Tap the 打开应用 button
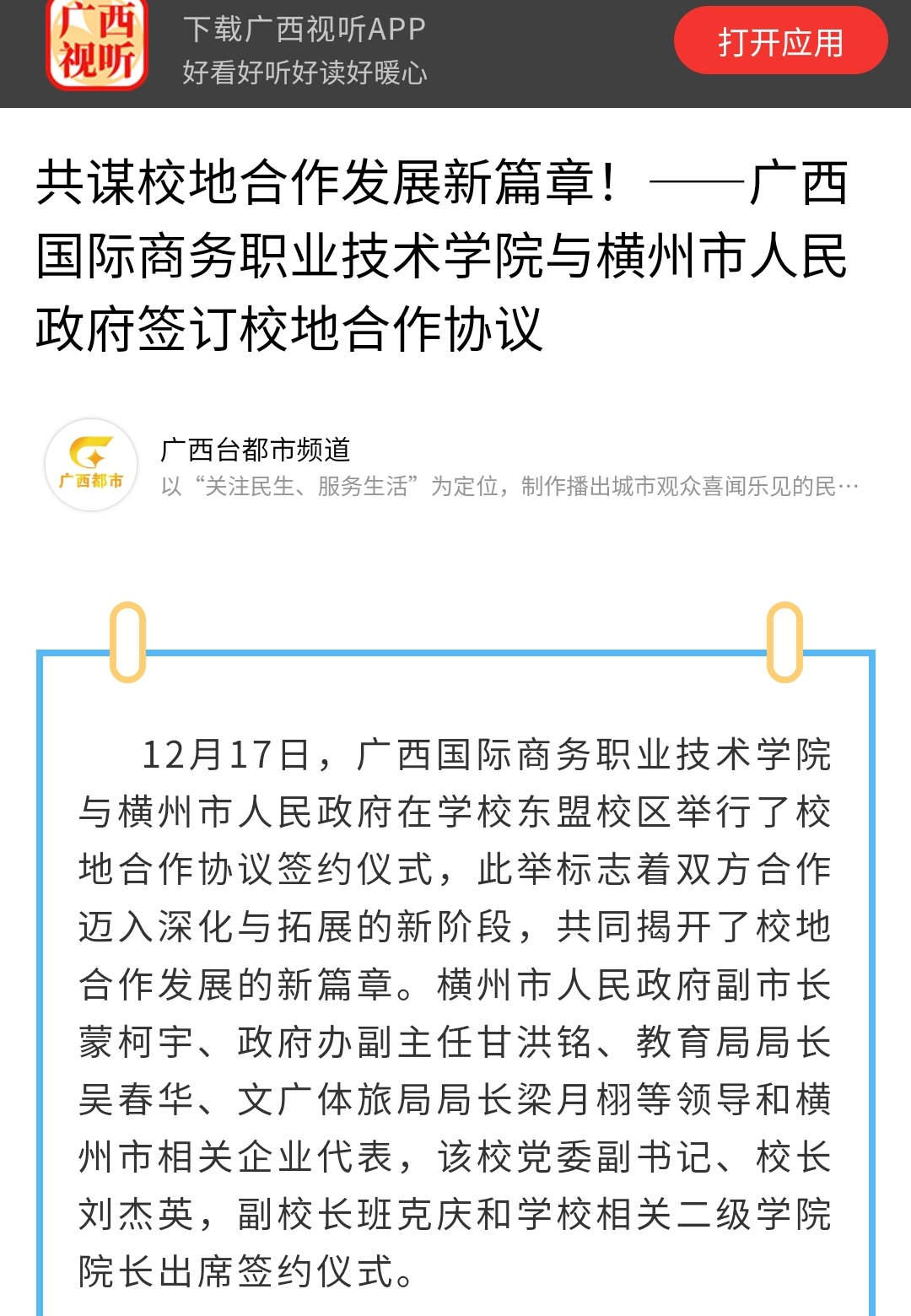The height and width of the screenshot is (1316, 911). (780, 42)
